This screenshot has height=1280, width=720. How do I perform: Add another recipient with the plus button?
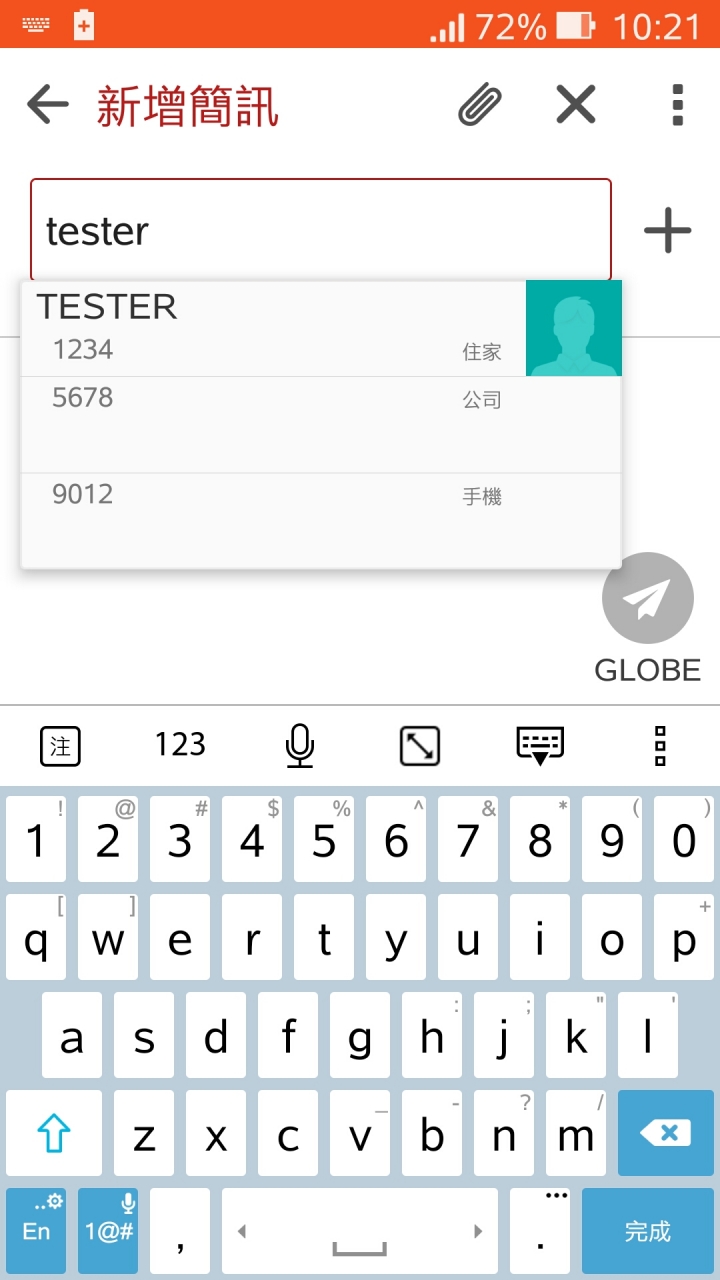tap(667, 230)
